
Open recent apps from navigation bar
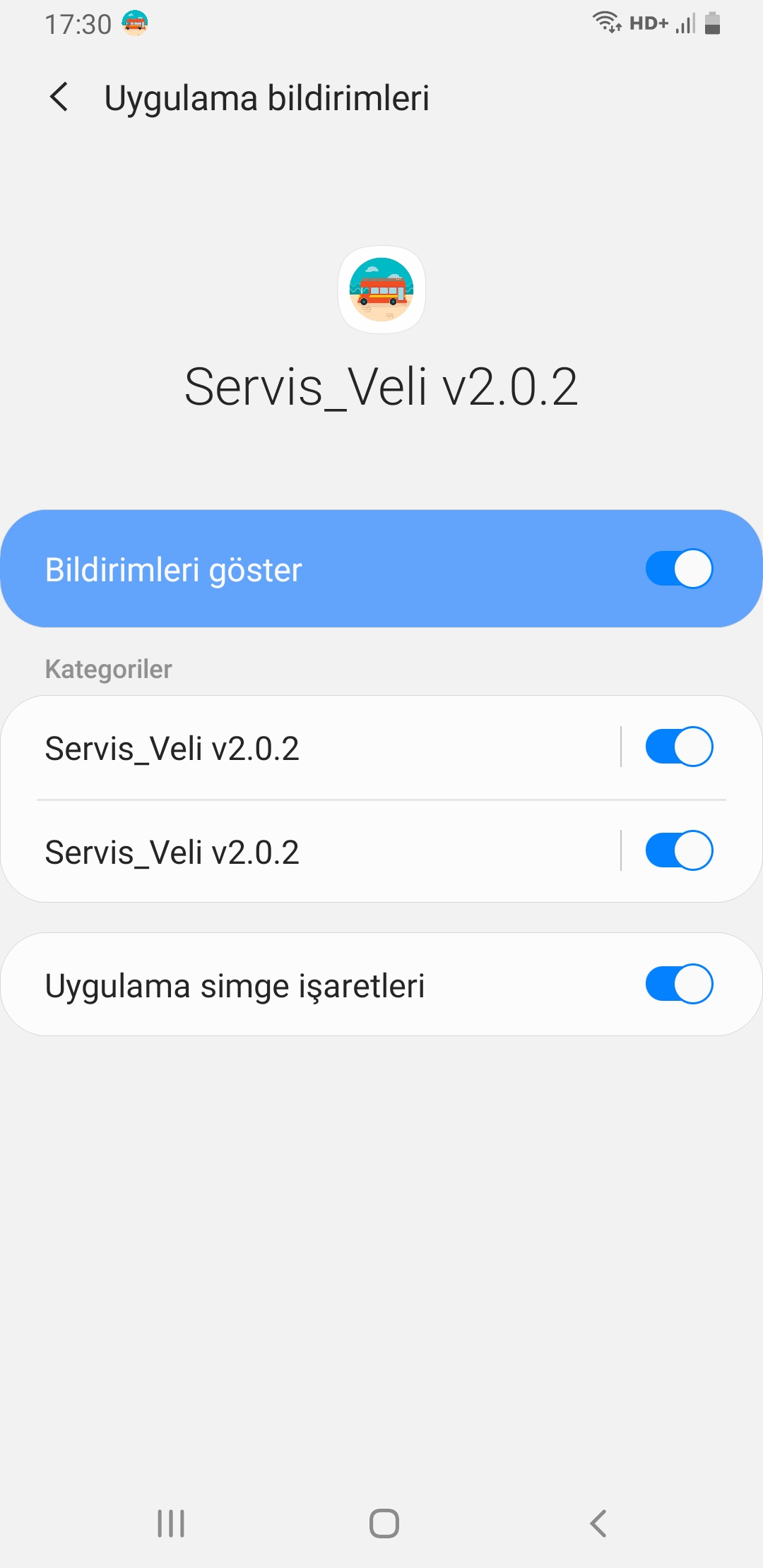coord(171,1524)
